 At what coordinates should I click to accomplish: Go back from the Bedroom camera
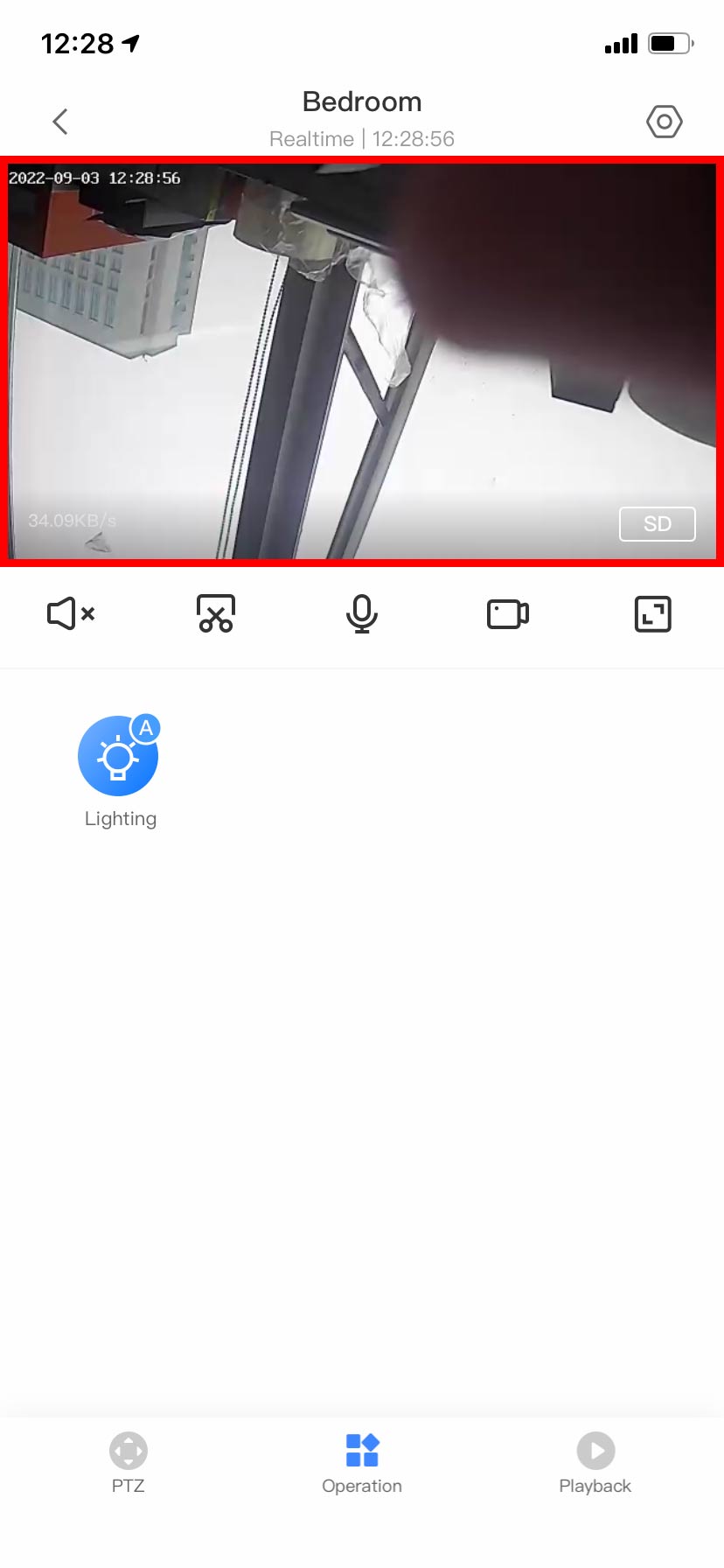(x=59, y=122)
